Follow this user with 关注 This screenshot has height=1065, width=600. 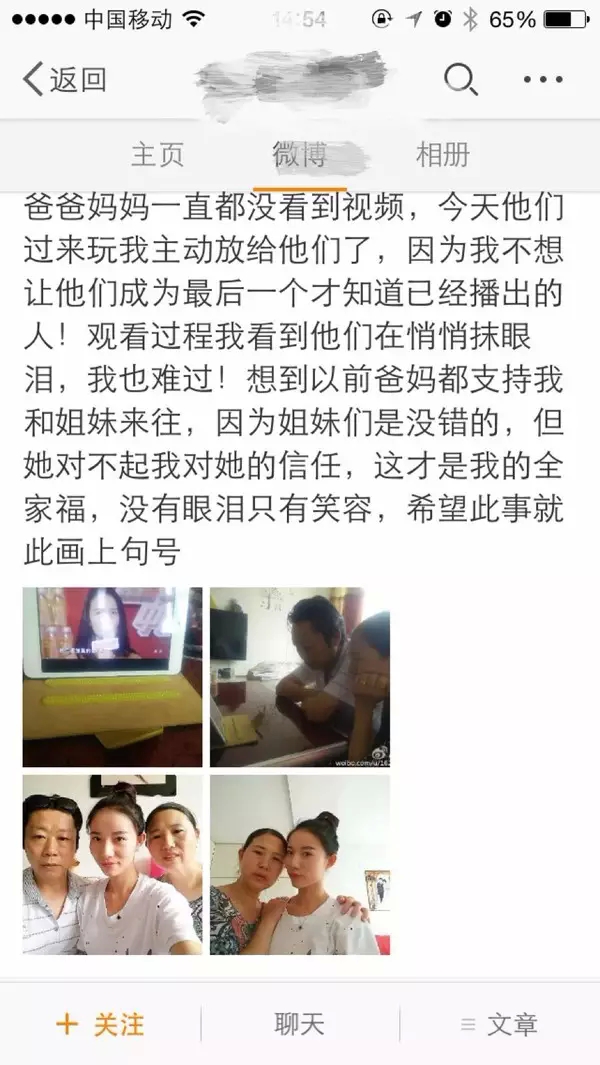coord(100,1024)
